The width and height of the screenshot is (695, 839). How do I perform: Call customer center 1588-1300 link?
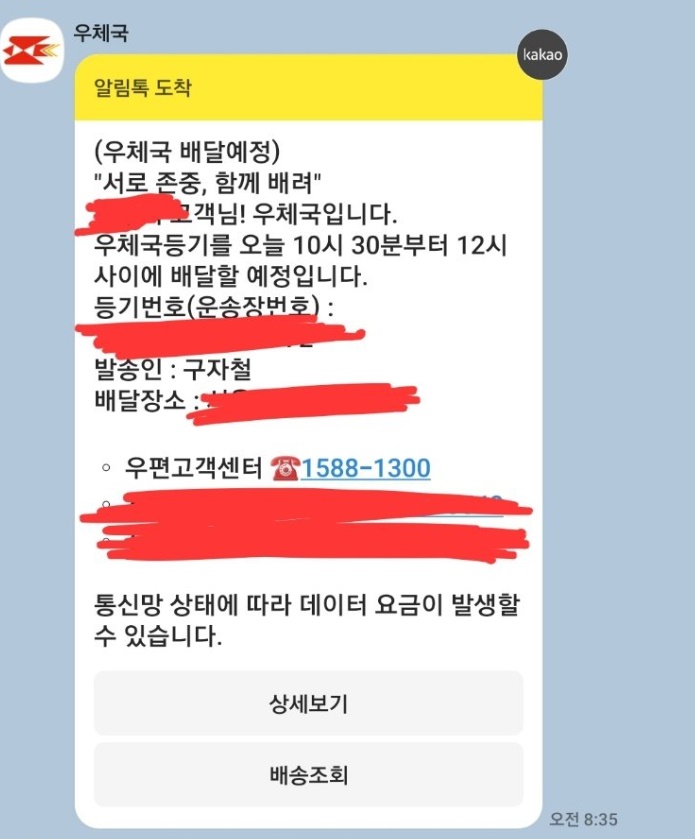pos(365,467)
